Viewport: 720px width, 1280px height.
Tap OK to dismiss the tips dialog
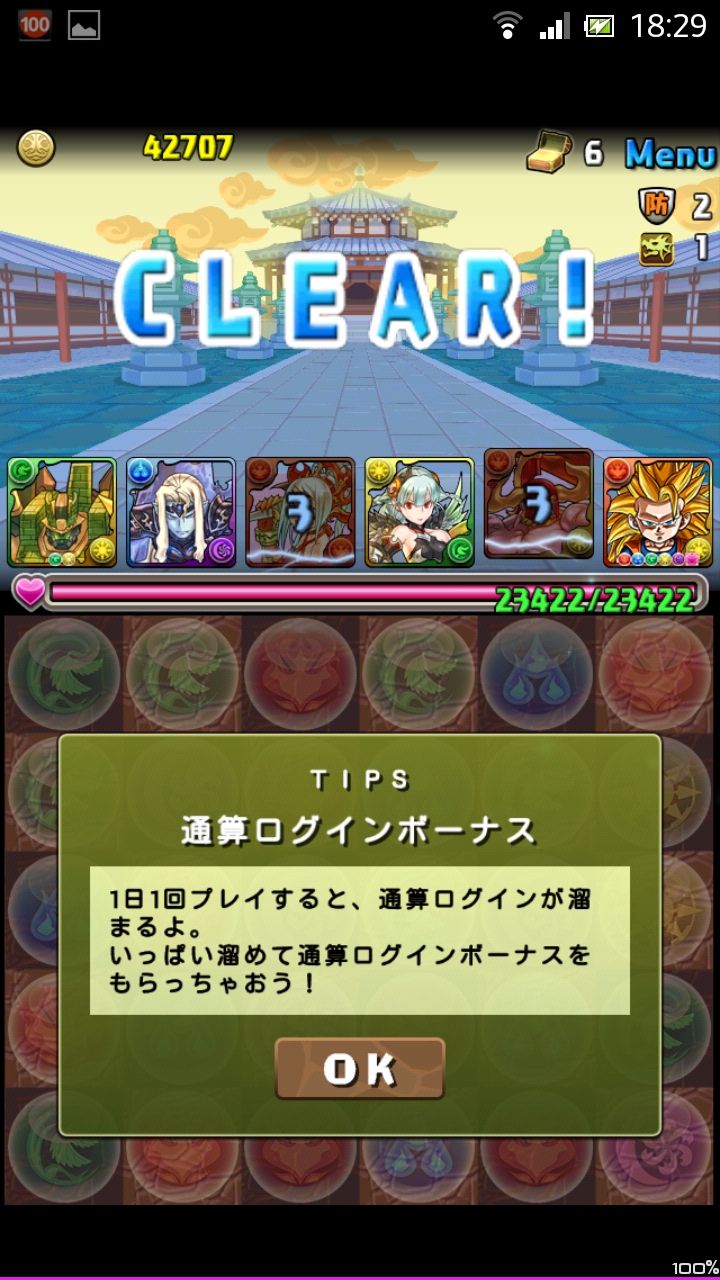tap(360, 1069)
